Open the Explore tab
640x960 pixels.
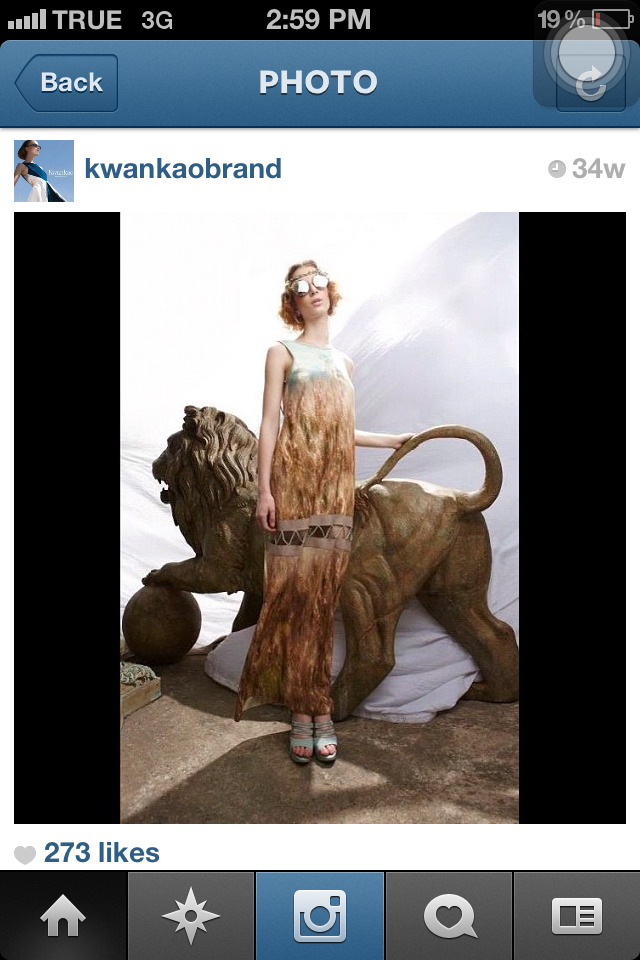(191, 916)
